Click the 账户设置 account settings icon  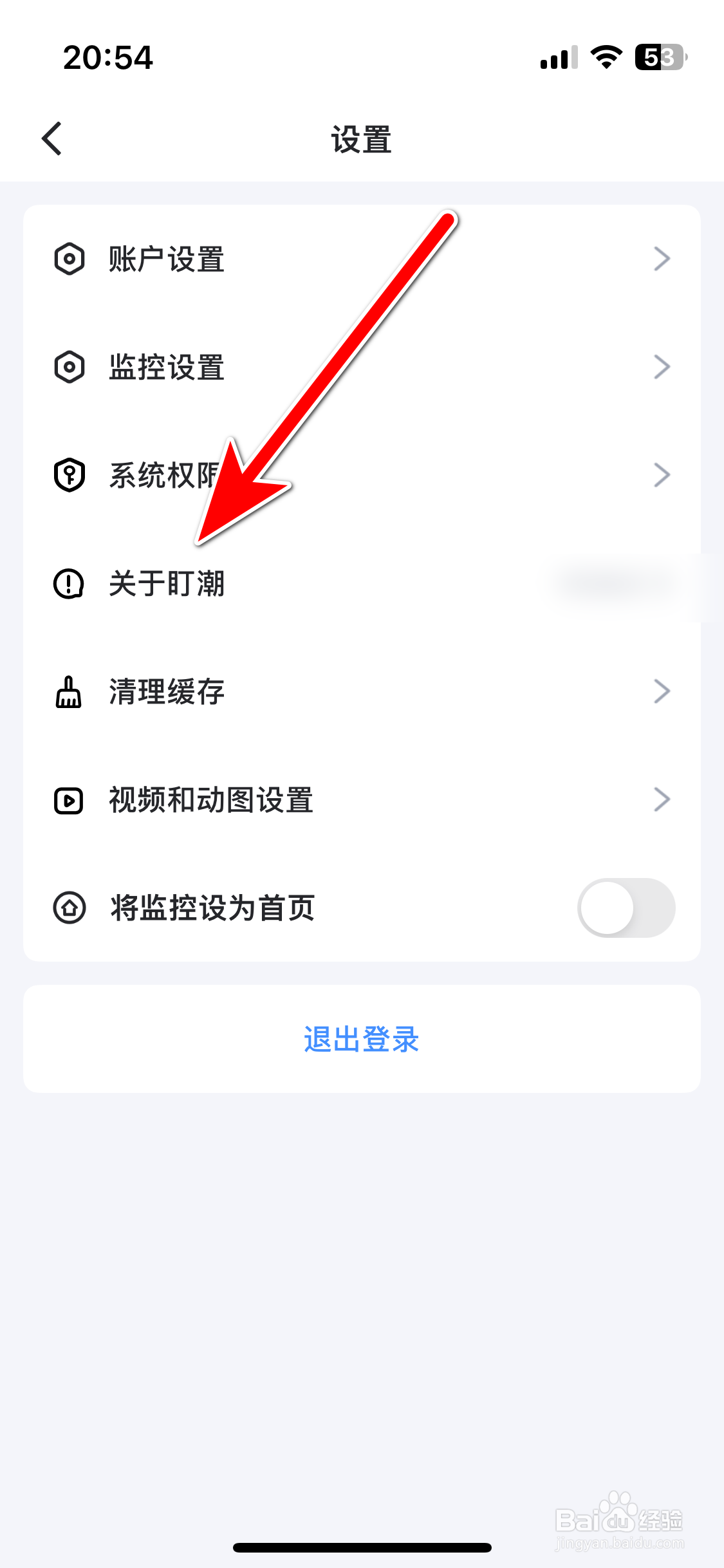click(69, 259)
